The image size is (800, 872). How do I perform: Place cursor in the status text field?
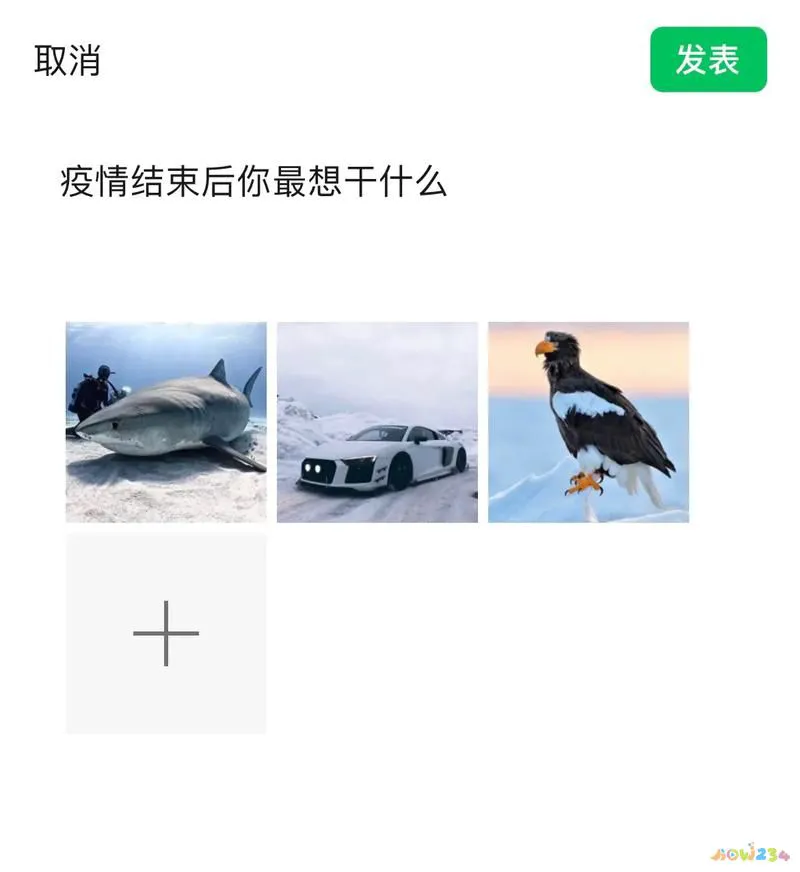tap(255, 184)
